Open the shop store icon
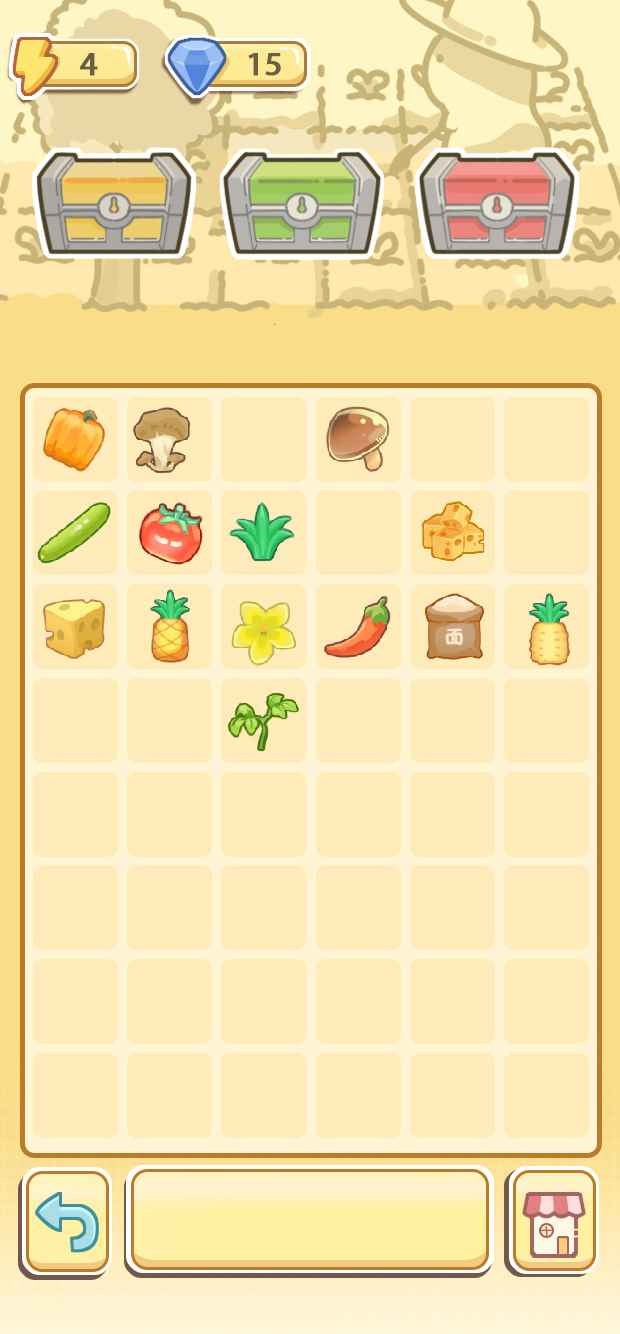 click(x=553, y=1222)
